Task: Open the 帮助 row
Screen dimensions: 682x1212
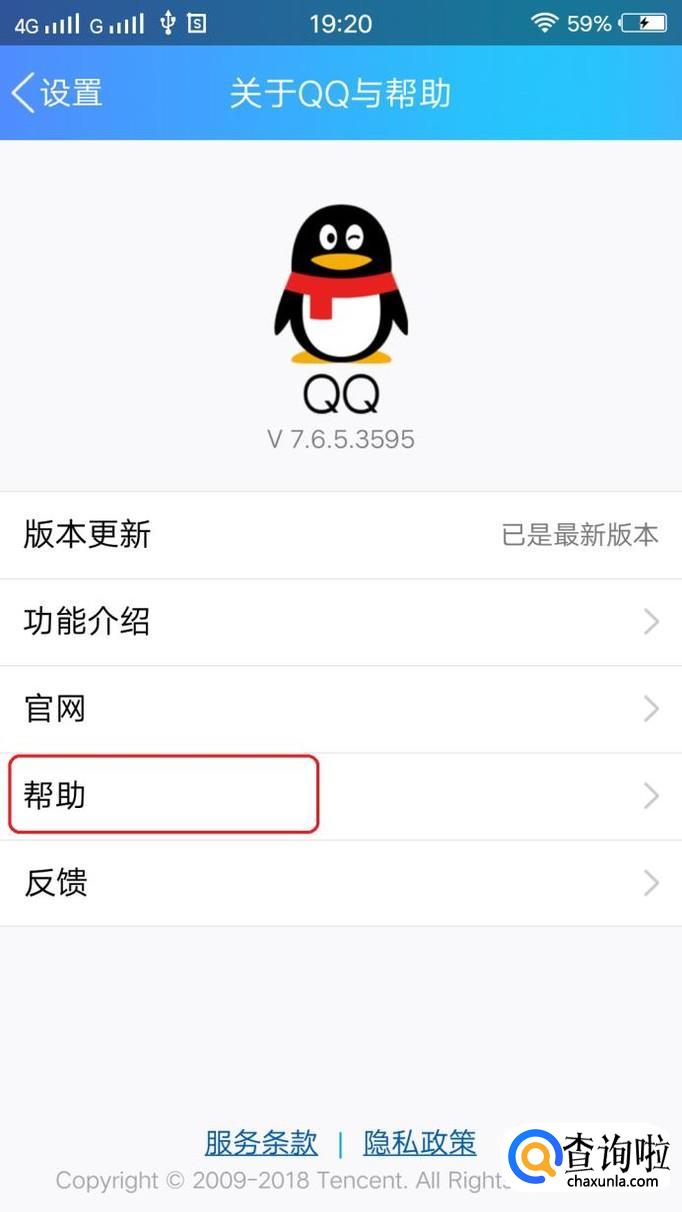Action: click(340, 796)
